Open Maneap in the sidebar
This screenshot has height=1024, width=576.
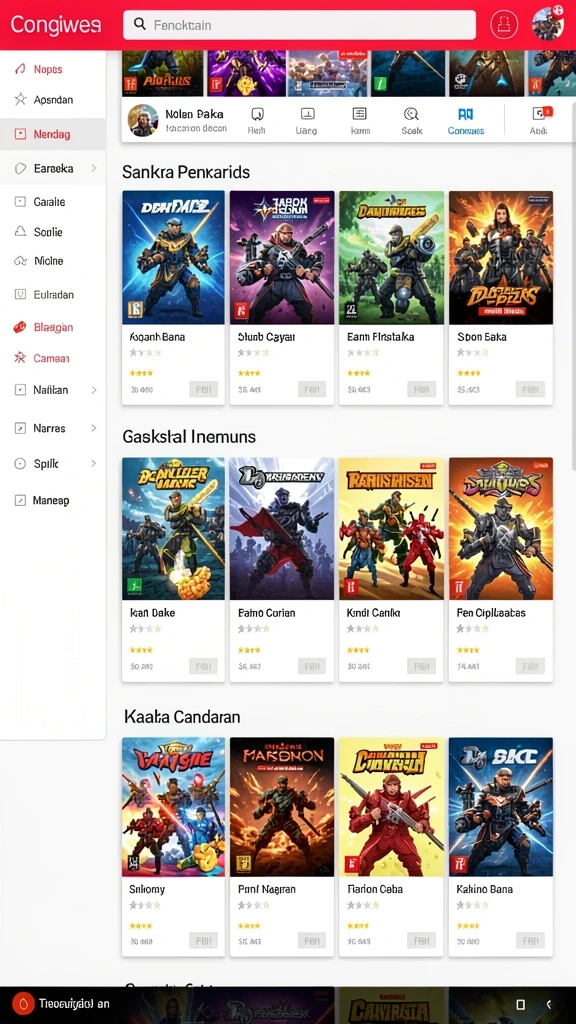53,501
